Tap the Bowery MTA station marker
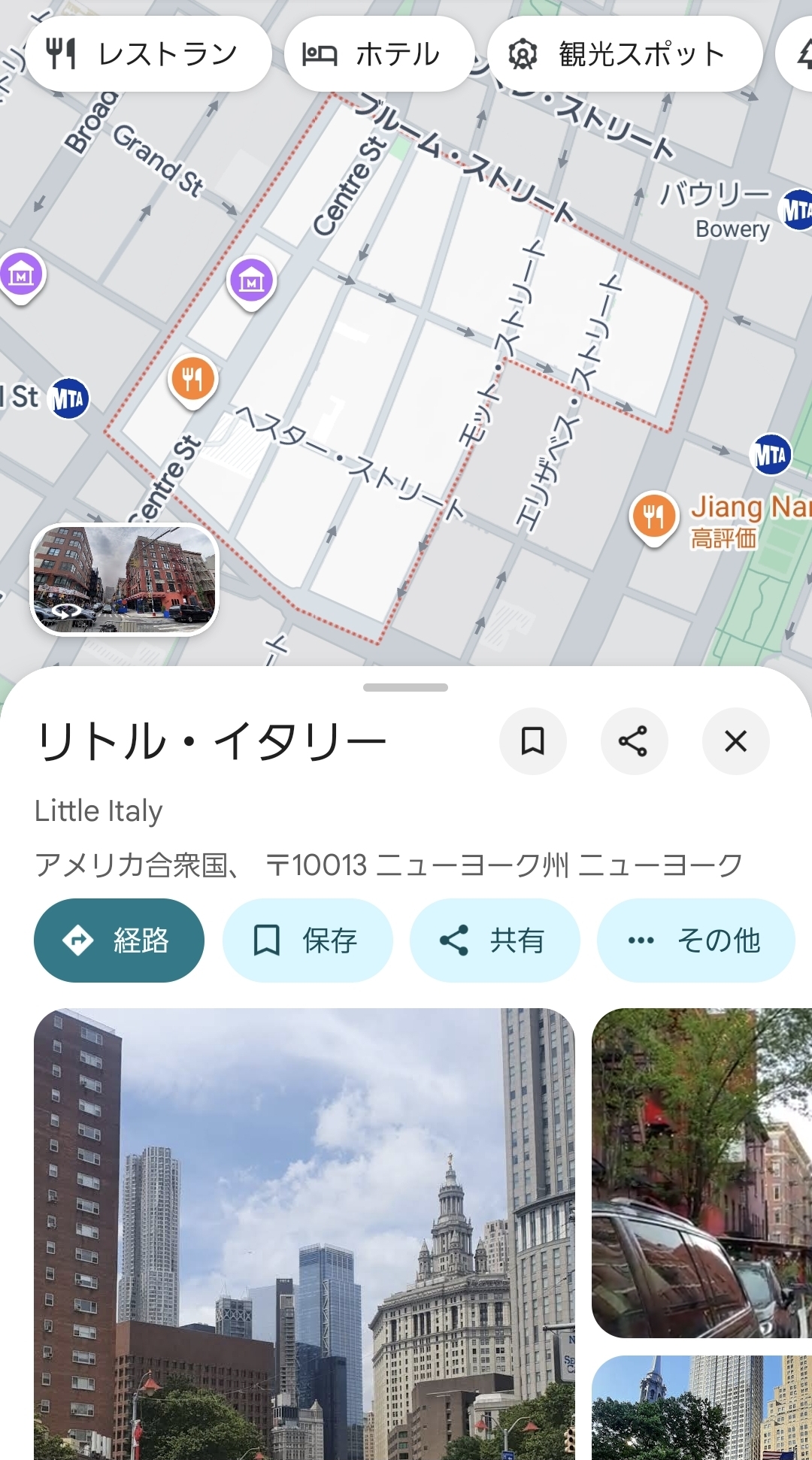 tap(795, 209)
